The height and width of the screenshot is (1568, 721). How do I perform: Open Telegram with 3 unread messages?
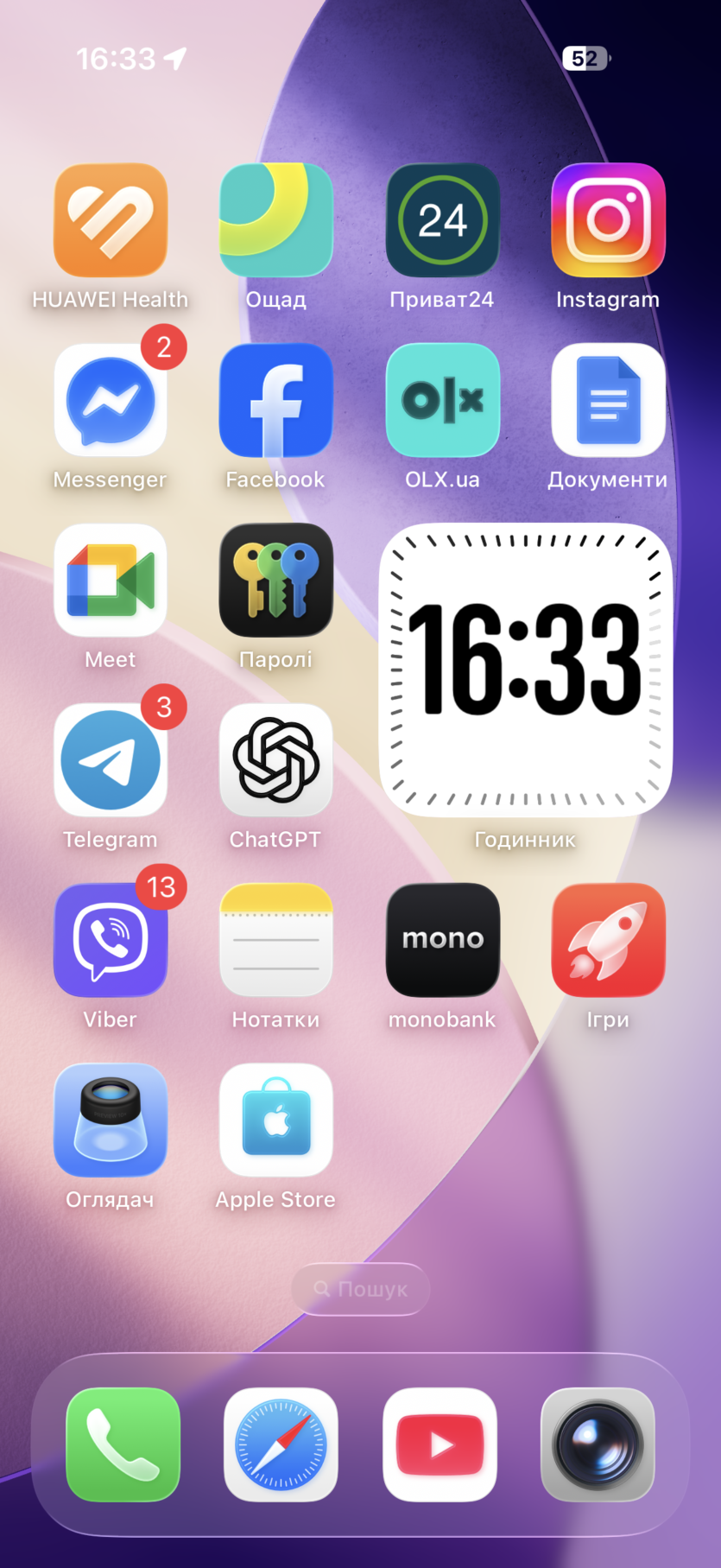111,760
